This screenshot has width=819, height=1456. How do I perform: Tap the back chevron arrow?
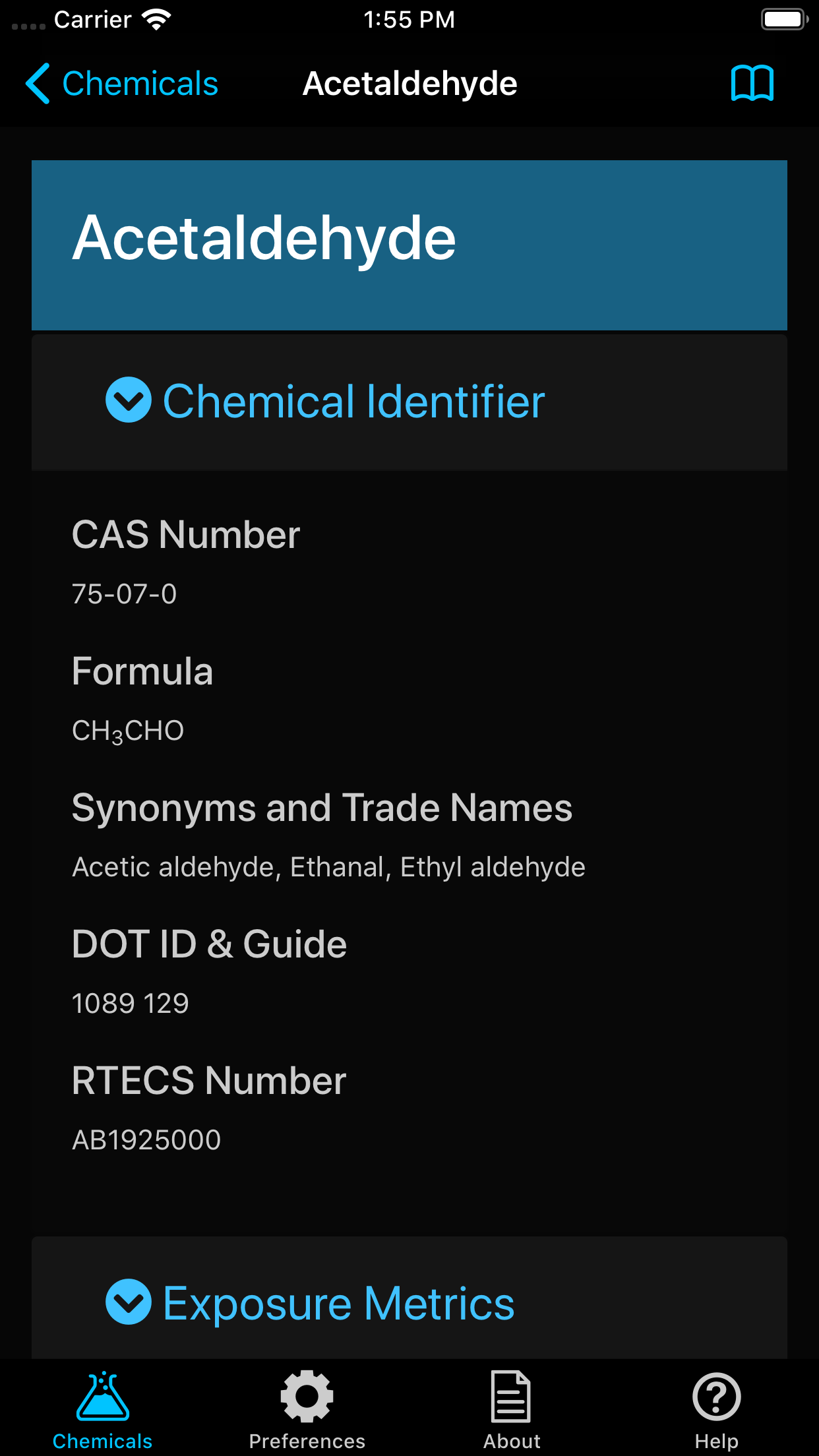click(x=38, y=83)
